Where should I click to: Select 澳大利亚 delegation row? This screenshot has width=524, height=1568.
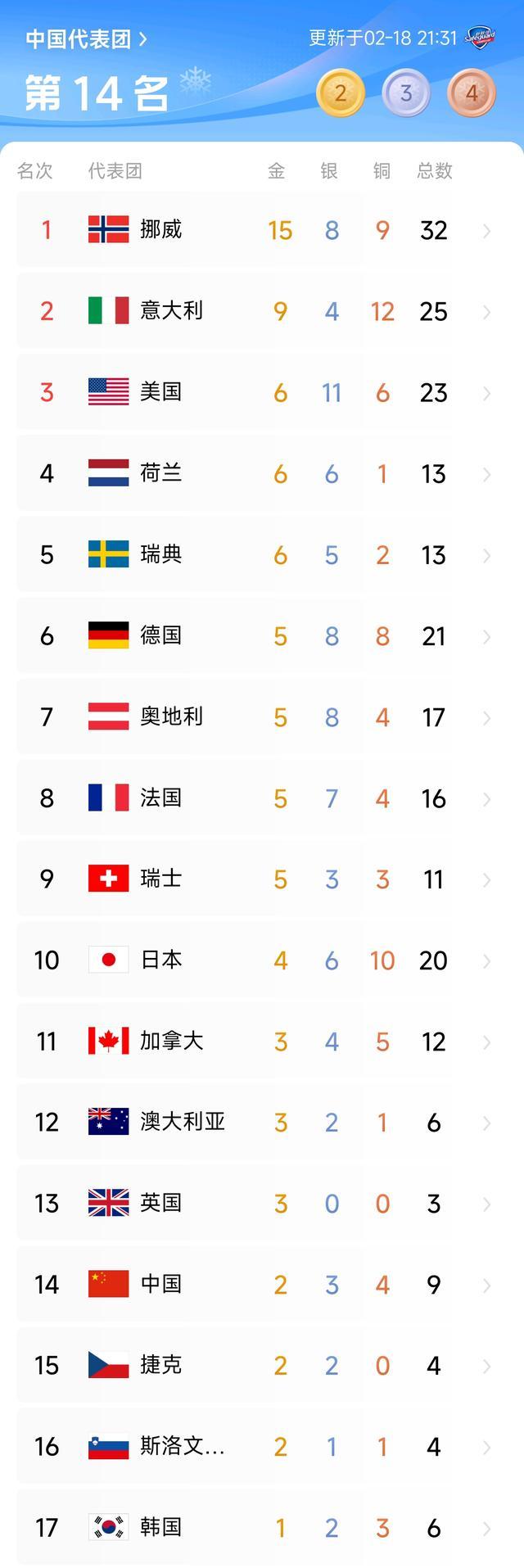[x=262, y=1122]
